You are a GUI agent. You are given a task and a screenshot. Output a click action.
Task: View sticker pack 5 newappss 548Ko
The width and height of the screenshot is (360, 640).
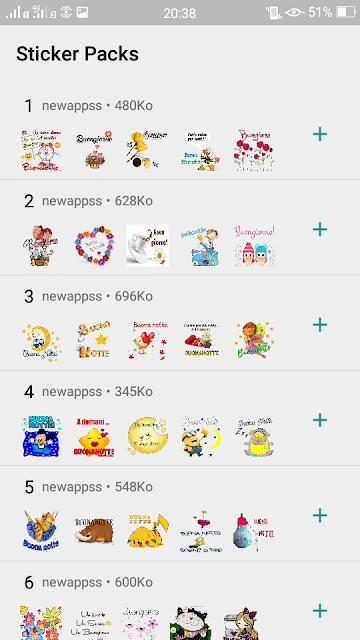tap(180, 513)
